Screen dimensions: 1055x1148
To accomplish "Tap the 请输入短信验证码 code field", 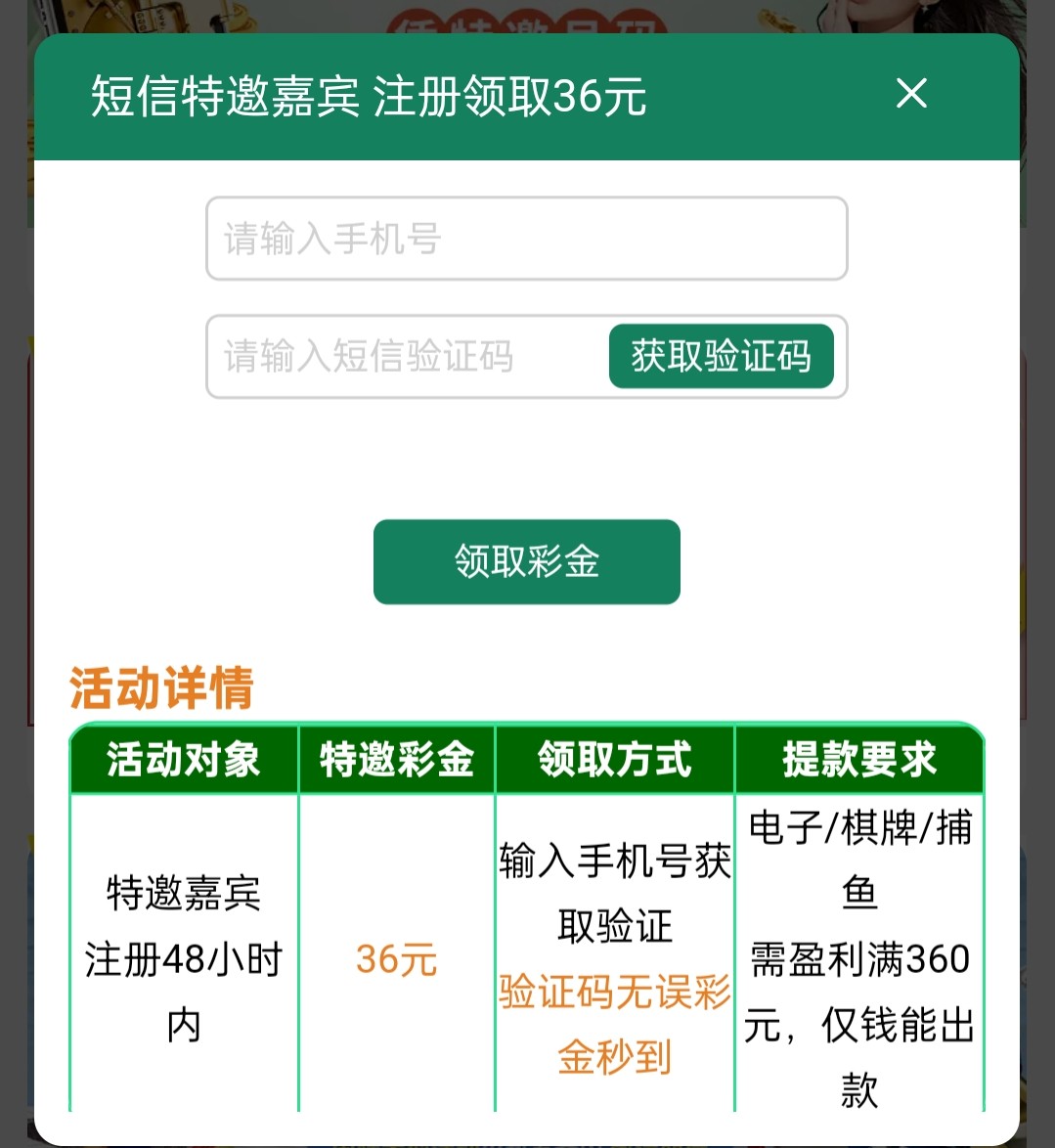I will click(406, 357).
